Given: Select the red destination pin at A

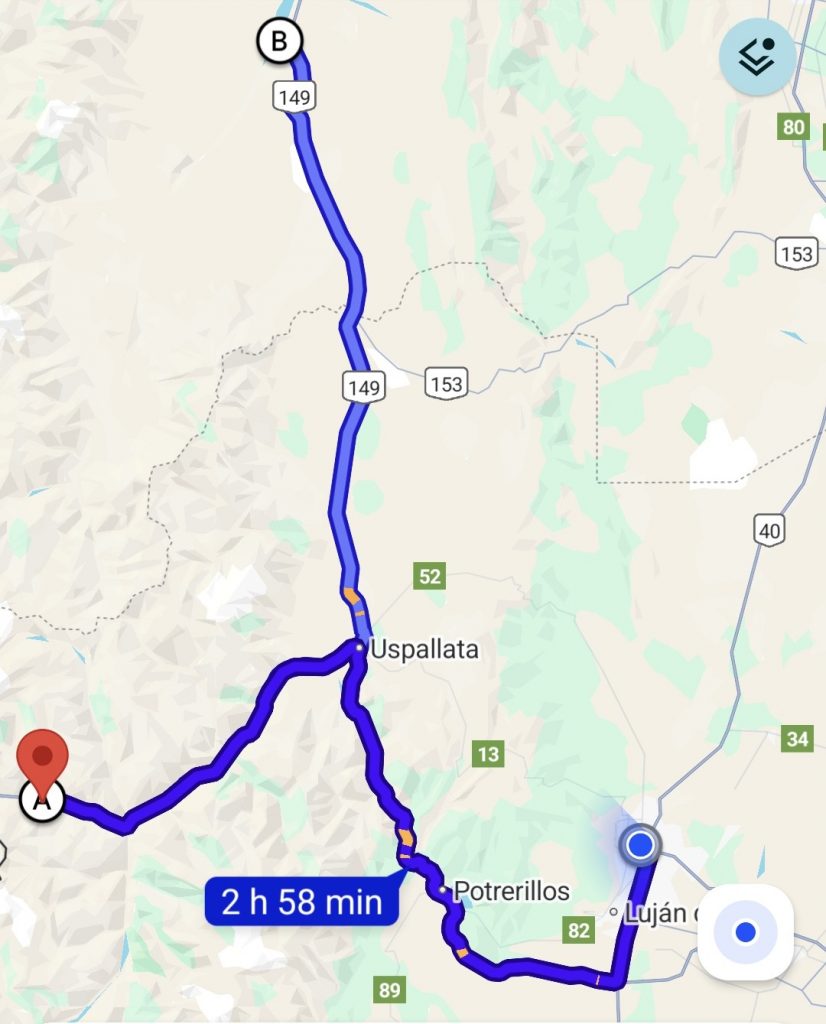Looking at the screenshot, I should pyautogui.click(x=43, y=760).
